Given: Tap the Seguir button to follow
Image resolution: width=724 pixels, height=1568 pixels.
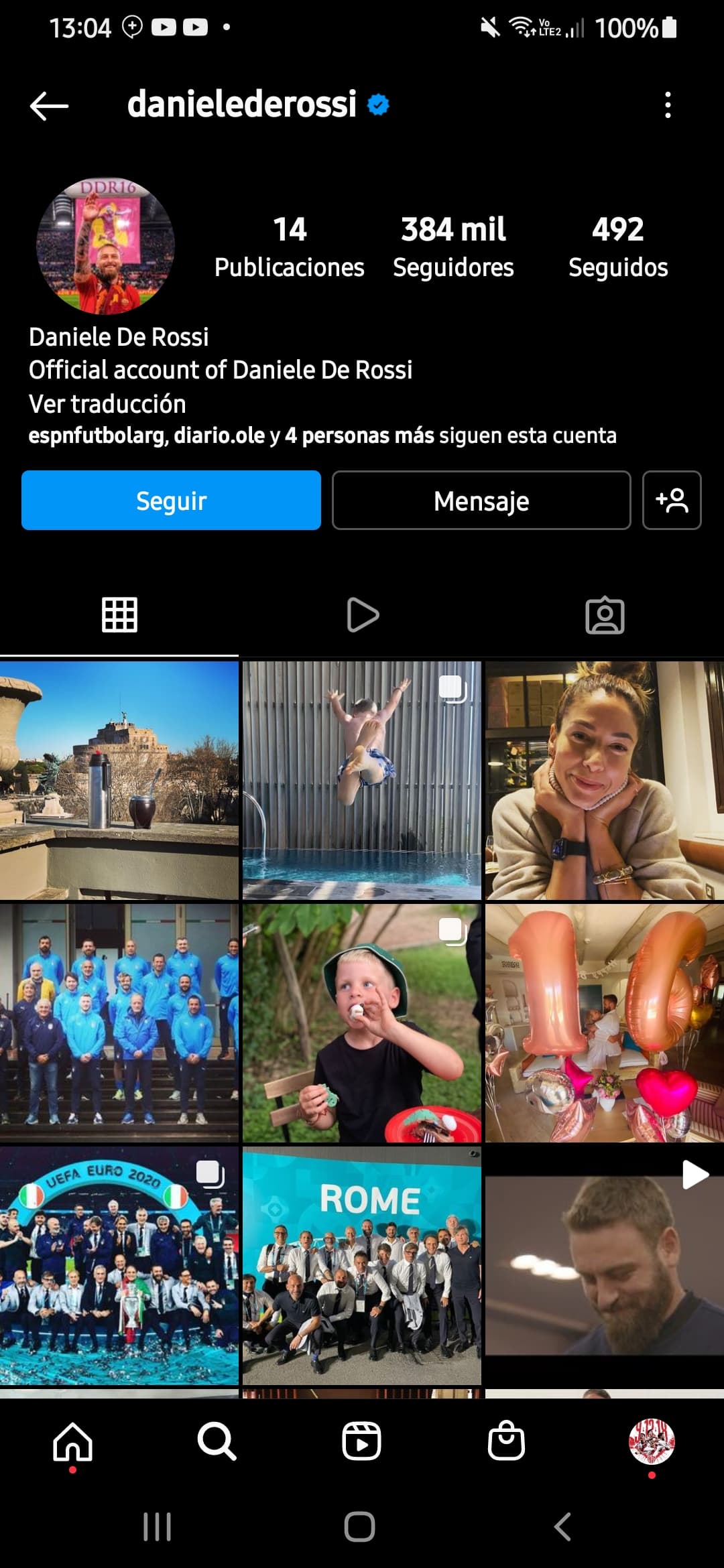Looking at the screenshot, I should (x=171, y=501).
